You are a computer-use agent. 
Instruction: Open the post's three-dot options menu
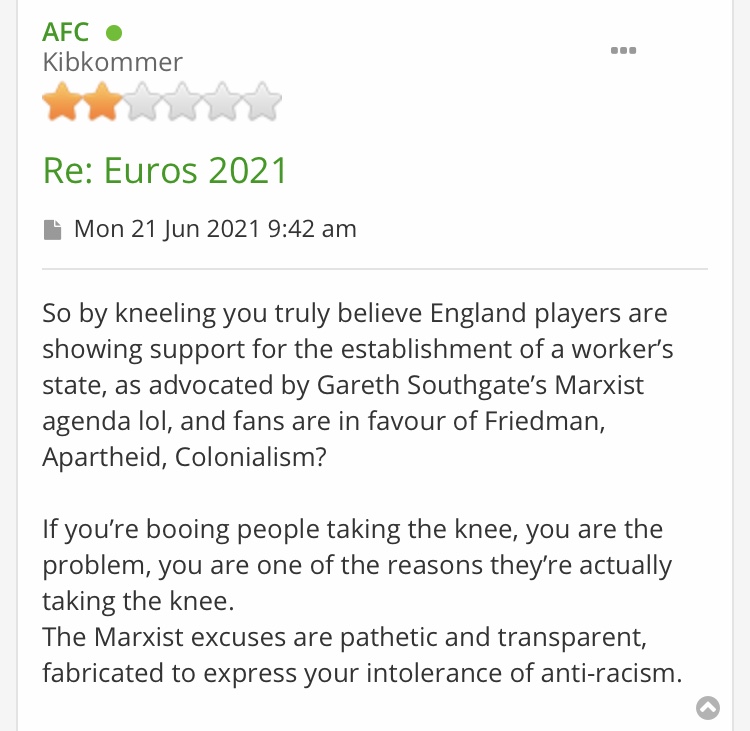[x=623, y=50]
